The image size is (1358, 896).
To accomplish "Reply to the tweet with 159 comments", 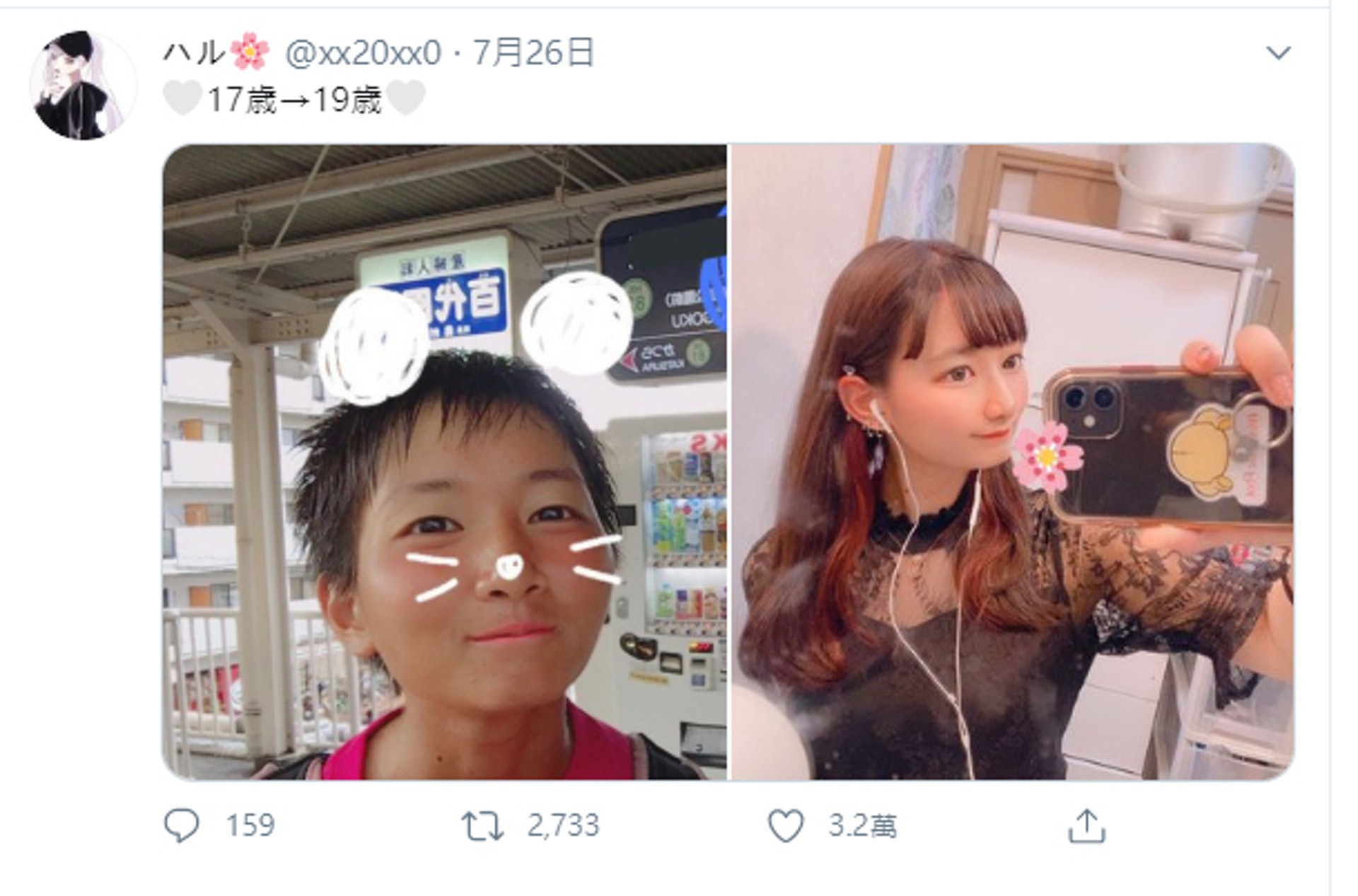I will 182,825.
